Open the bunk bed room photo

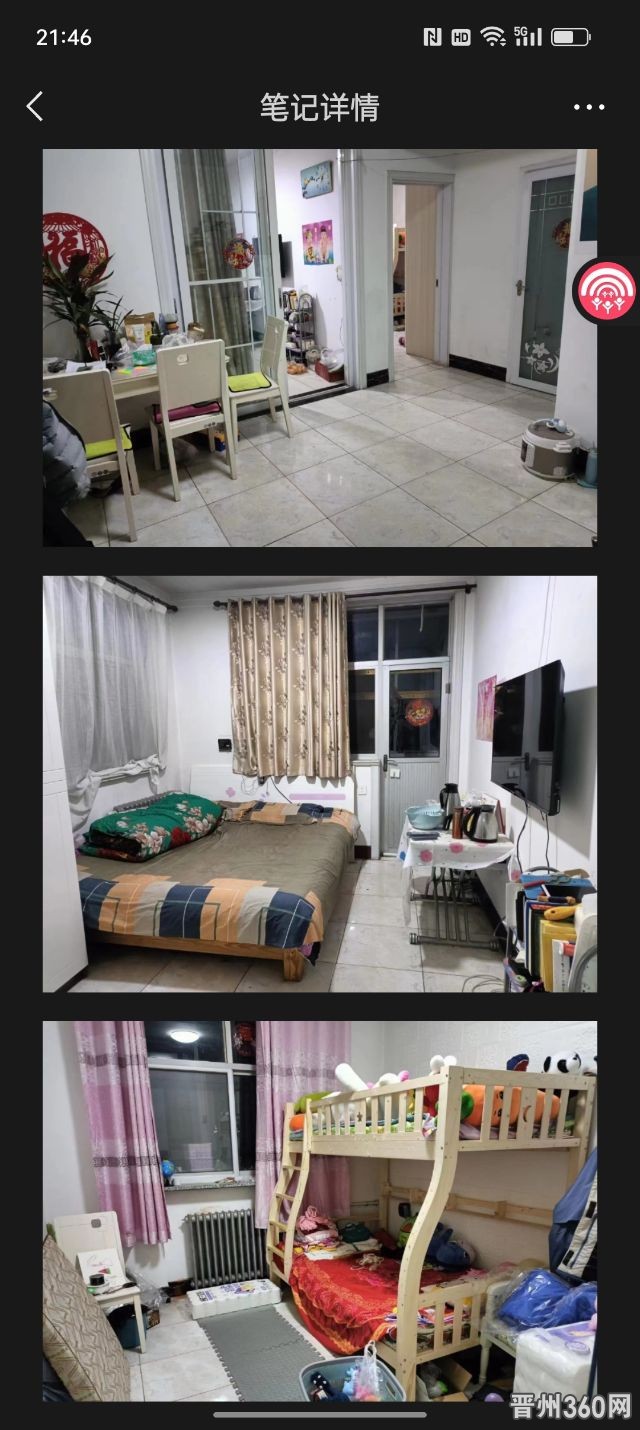click(x=319, y=1210)
